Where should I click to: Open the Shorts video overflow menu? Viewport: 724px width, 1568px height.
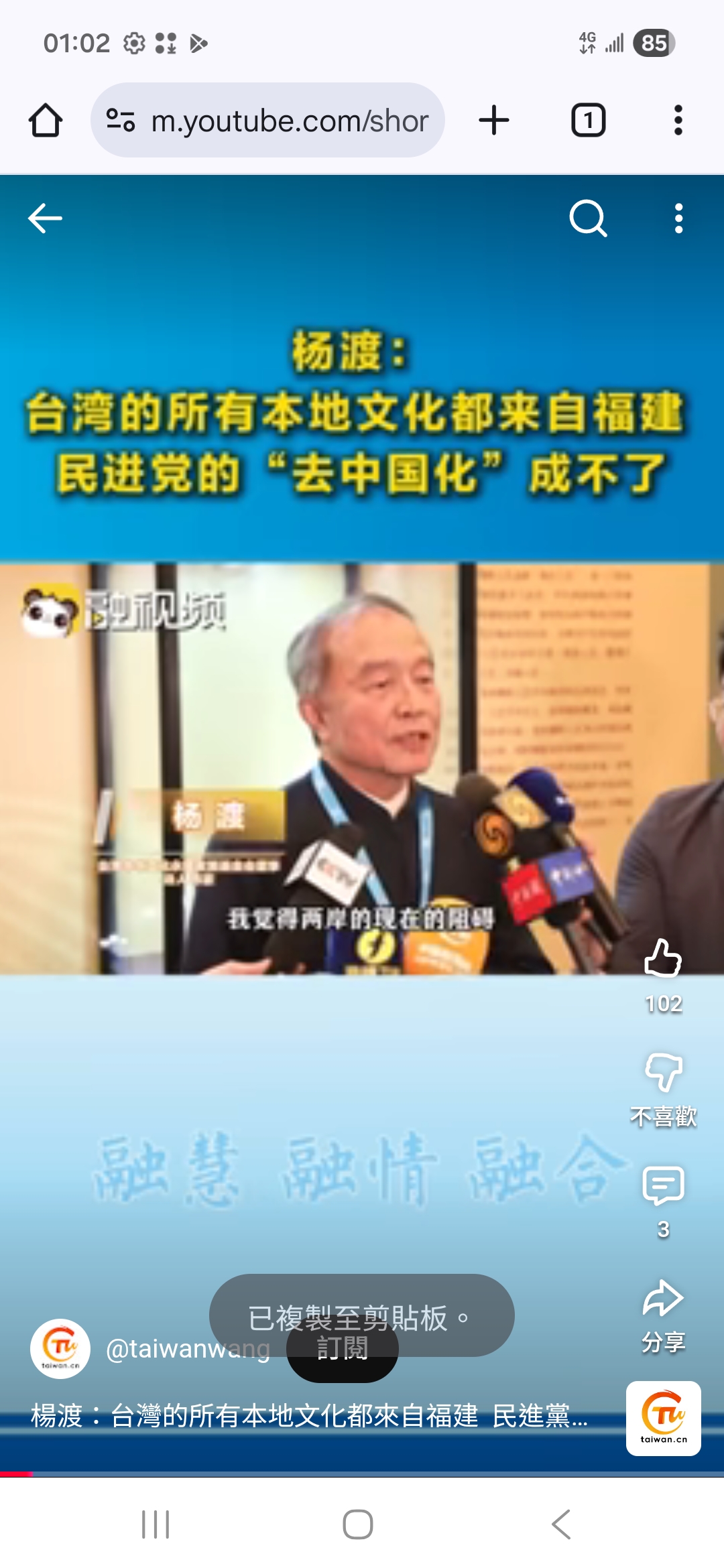(678, 218)
